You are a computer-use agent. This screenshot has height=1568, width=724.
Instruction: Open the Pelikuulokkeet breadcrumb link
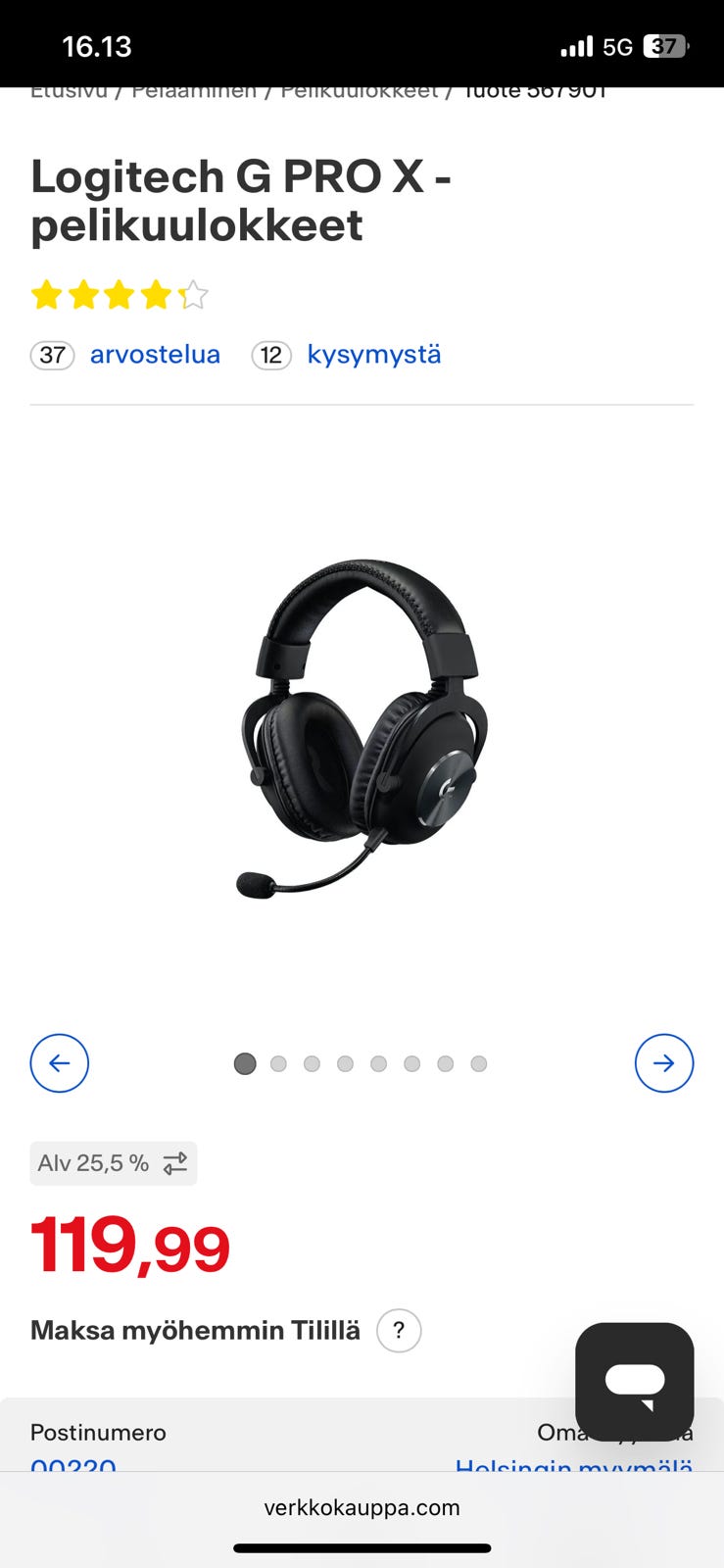359,93
